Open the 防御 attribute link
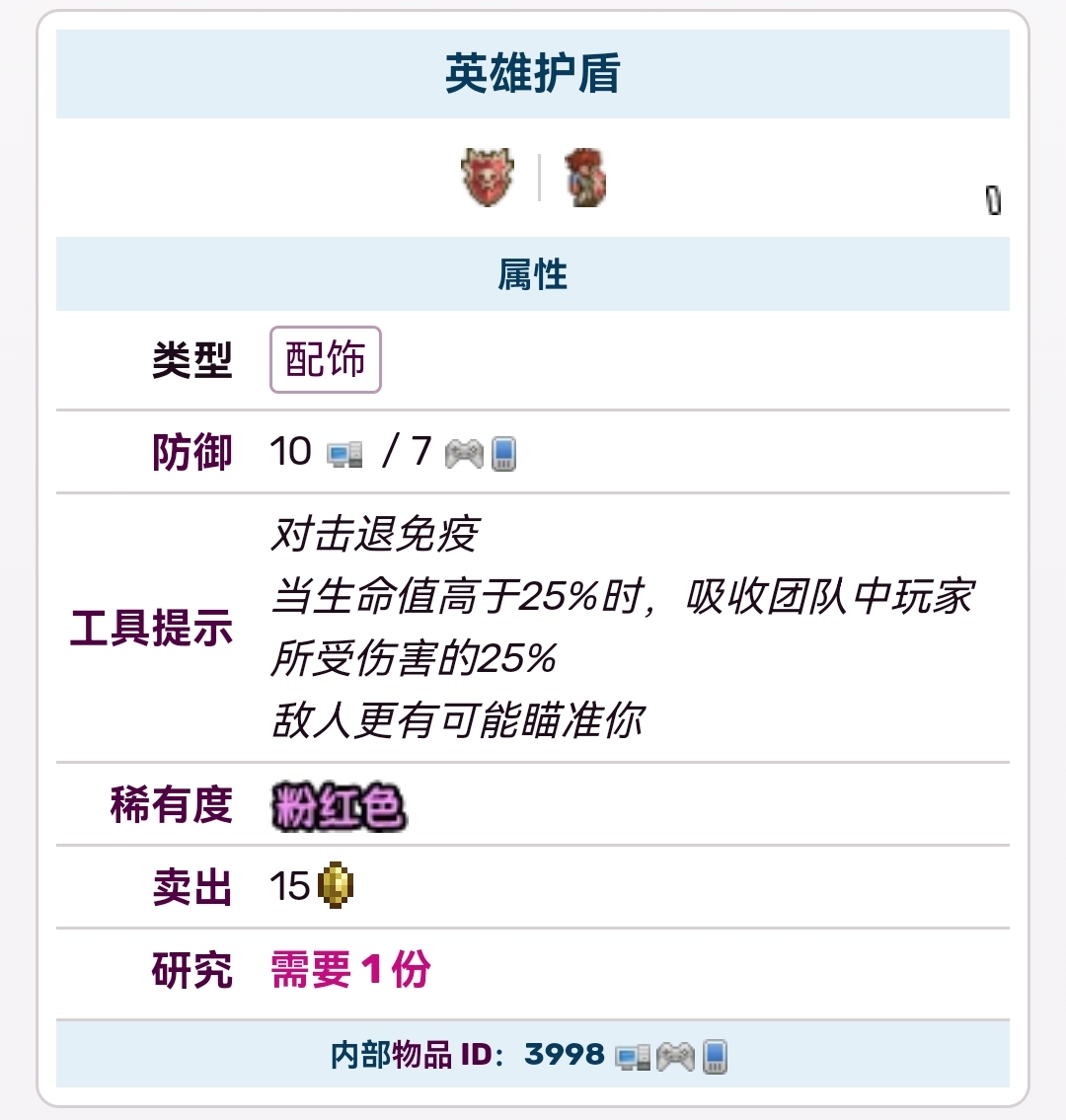 (x=191, y=452)
